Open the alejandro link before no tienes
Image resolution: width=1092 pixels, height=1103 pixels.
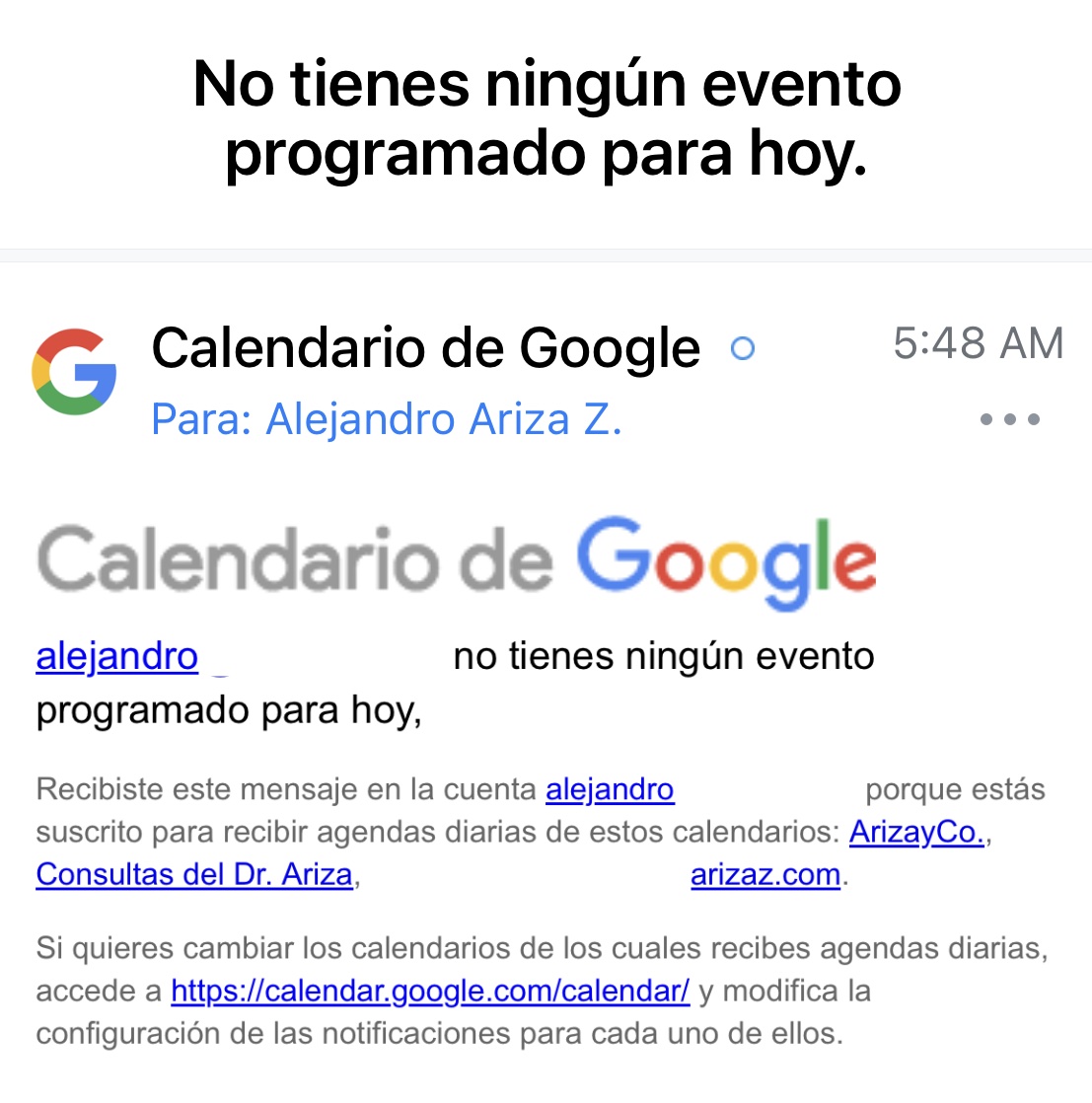pos(117,656)
